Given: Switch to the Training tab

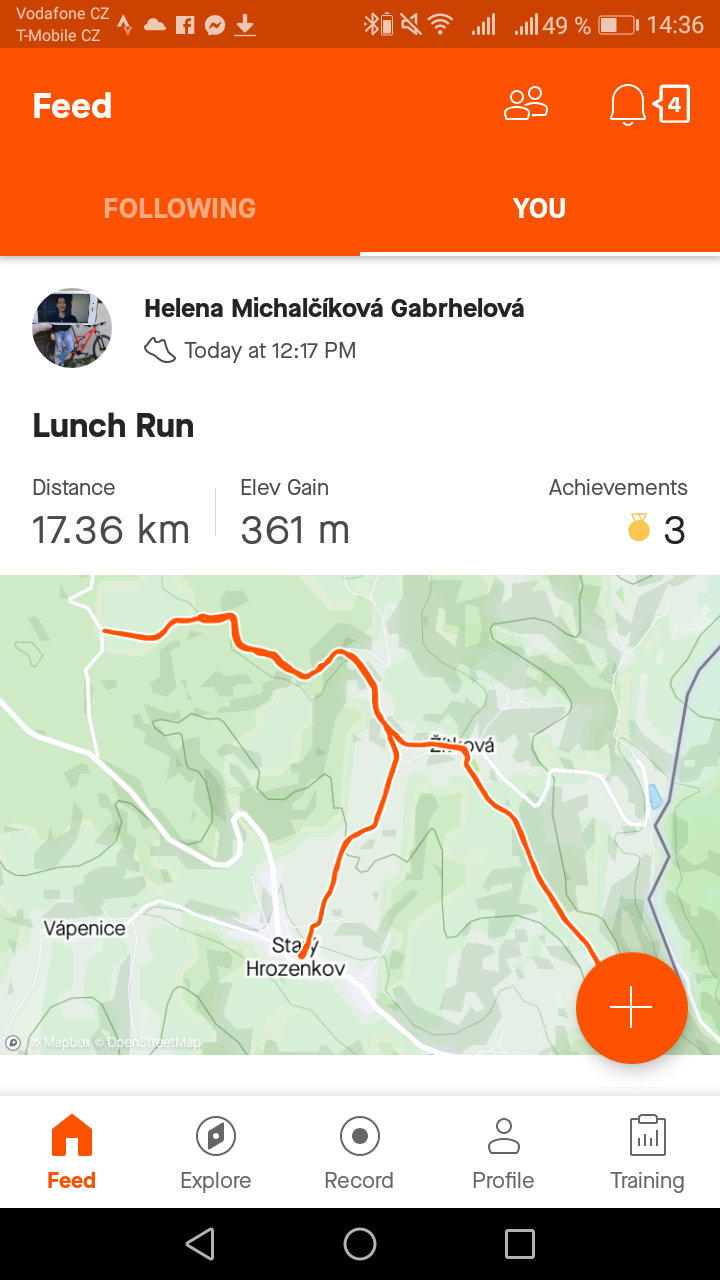Looking at the screenshot, I should [x=648, y=1153].
